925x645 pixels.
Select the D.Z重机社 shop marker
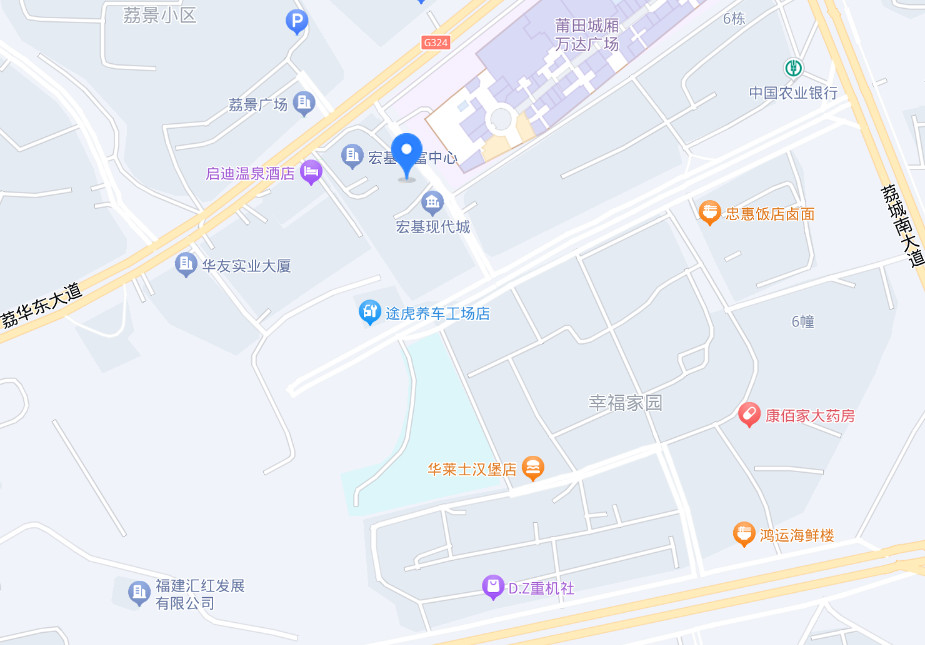[x=493, y=587]
